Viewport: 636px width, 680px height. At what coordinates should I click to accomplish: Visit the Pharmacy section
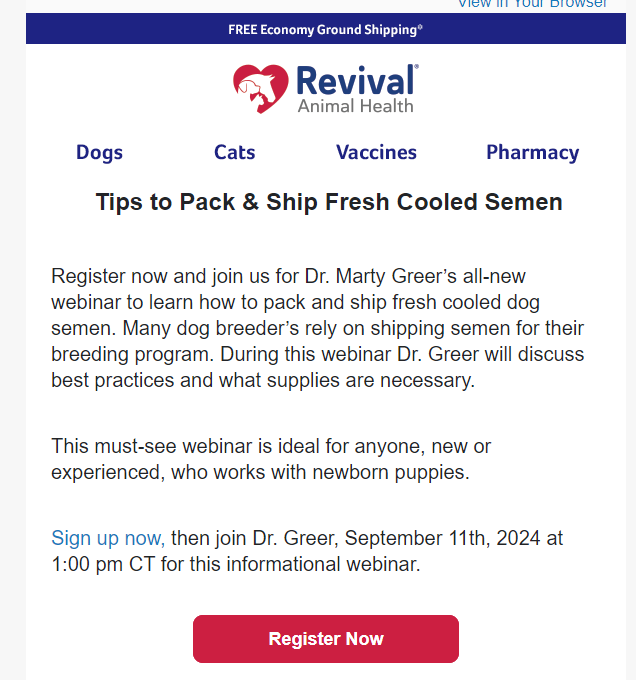(532, 153)
